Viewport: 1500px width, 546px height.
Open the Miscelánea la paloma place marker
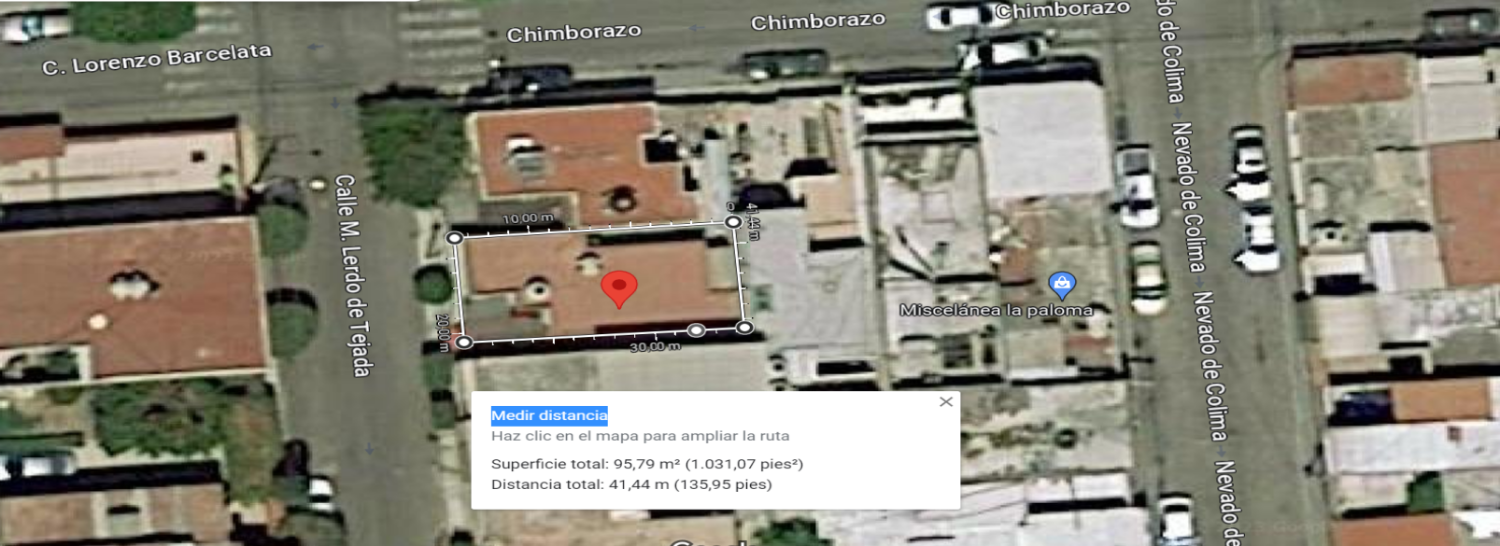[1061, 285]
